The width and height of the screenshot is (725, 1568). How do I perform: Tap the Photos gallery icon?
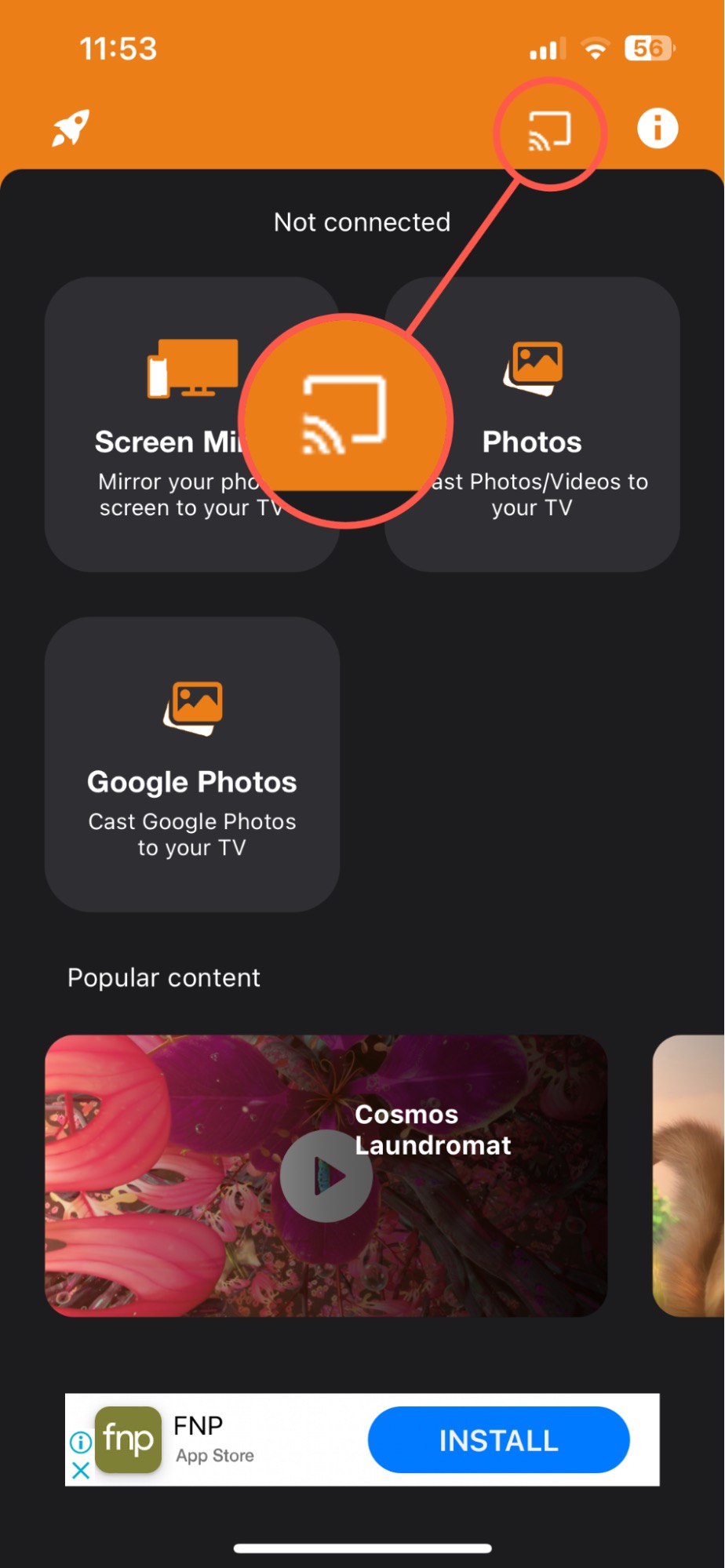point(533,366)
